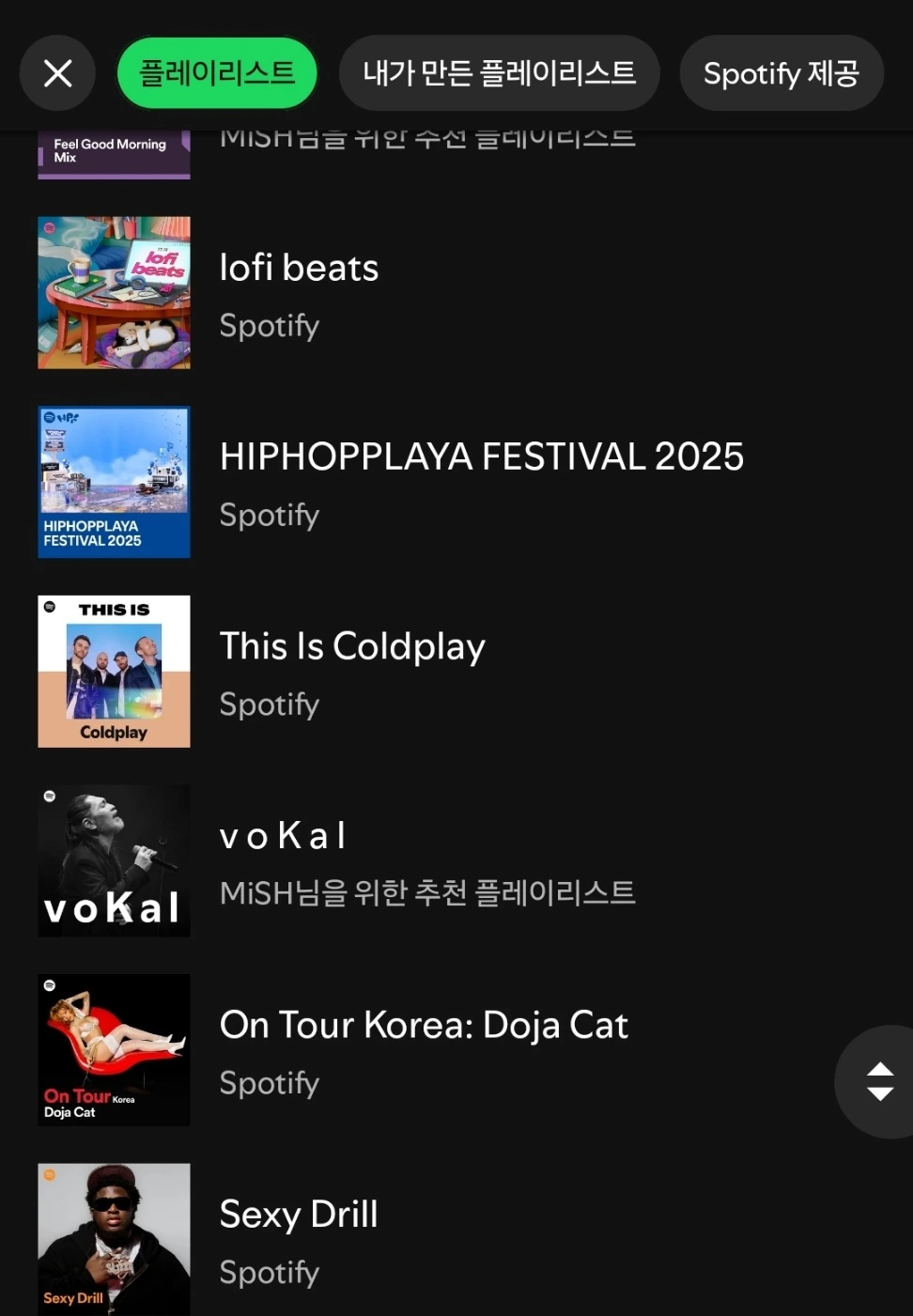Select the HIPHOPPLAYA FESTIVAL 2025 cover art
Screen dimensions: 913x1316
(114, 482)
